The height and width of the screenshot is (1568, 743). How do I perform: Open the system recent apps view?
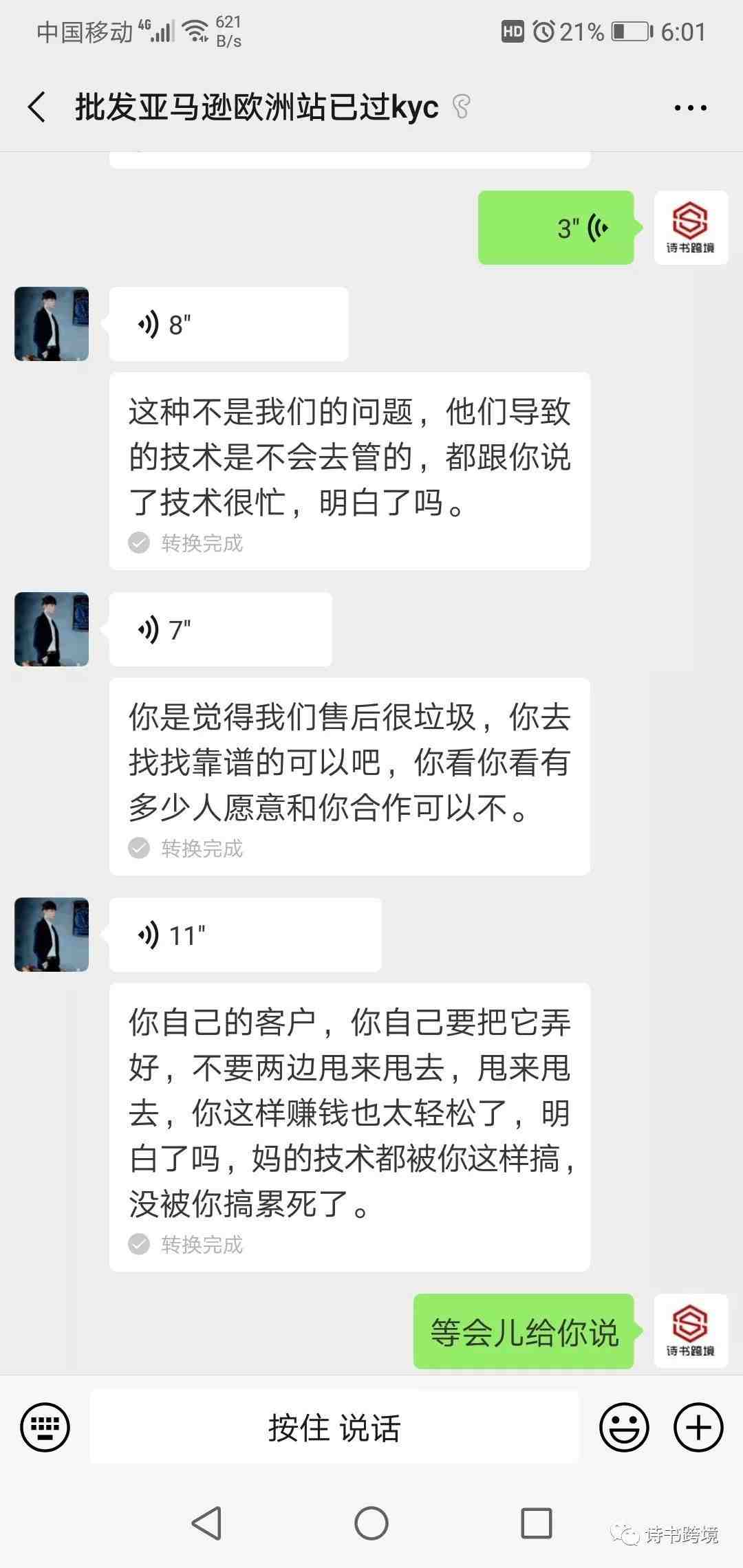(x=537, y=1523)
